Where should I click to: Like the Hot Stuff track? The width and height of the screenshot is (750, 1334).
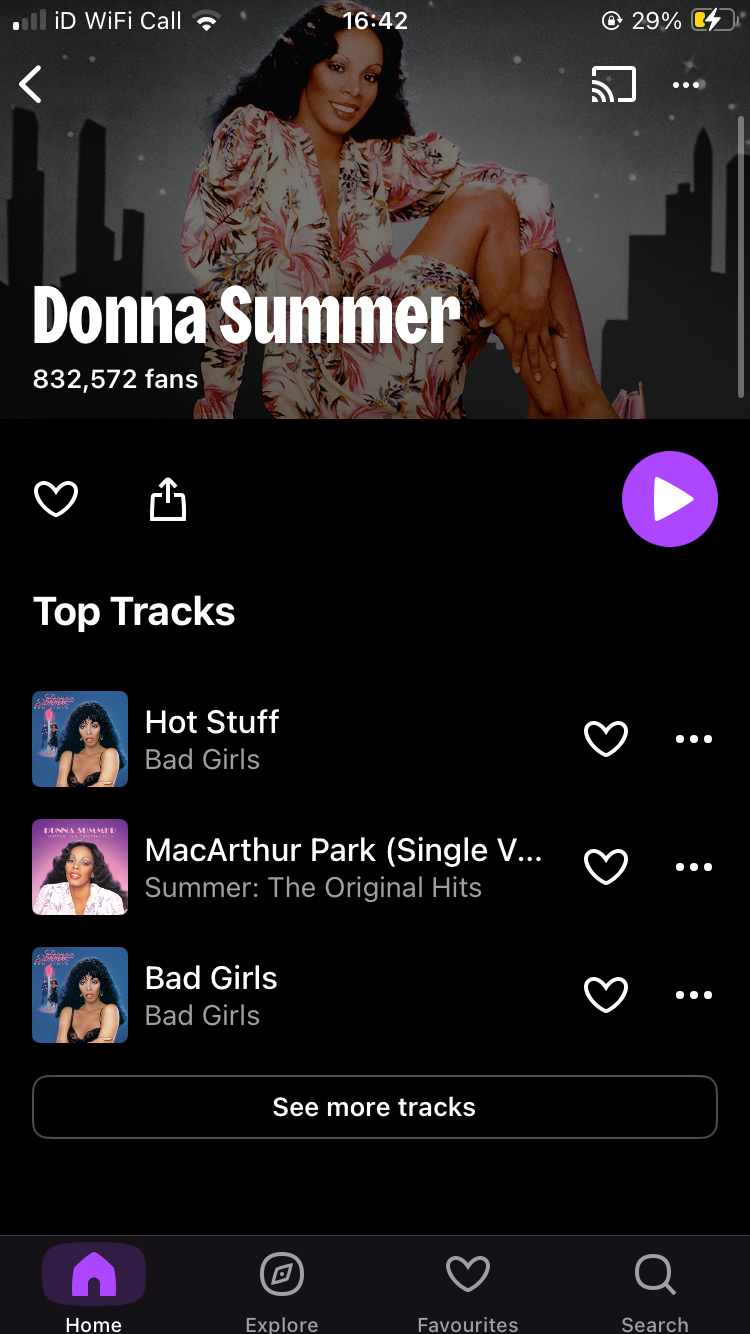tap(605, 739)
